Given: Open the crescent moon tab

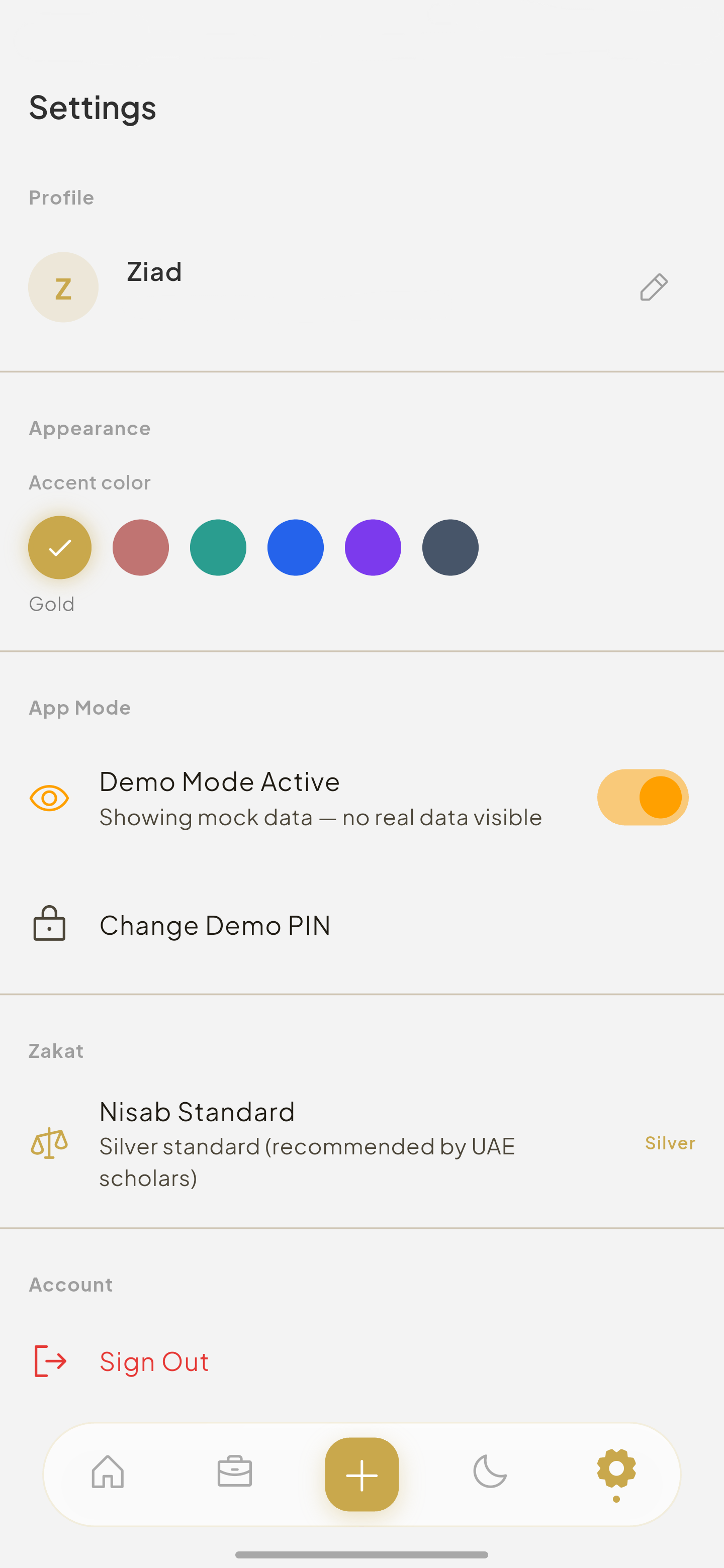Looking at the screenshot, I should (490, 1472).
